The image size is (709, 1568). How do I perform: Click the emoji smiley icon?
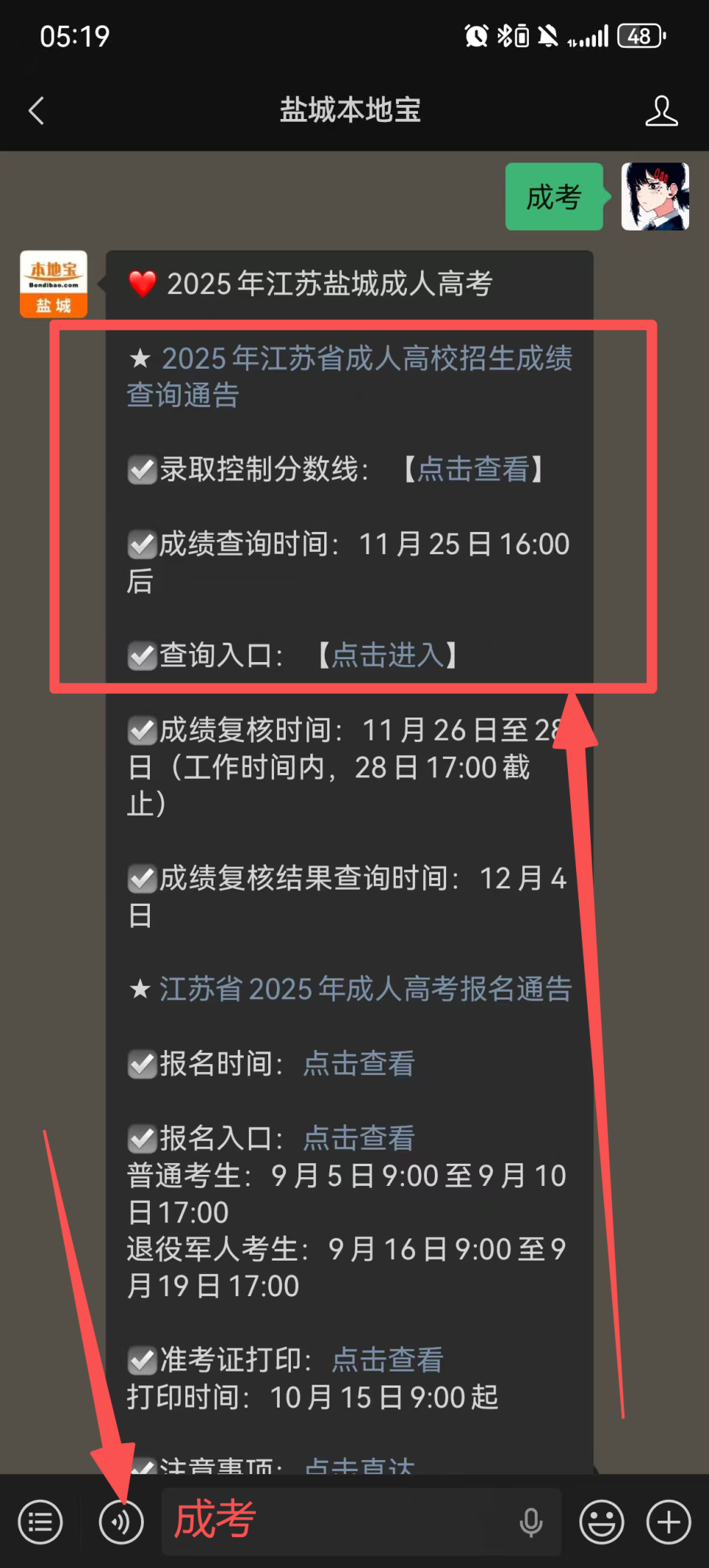tap(601, 1521)
